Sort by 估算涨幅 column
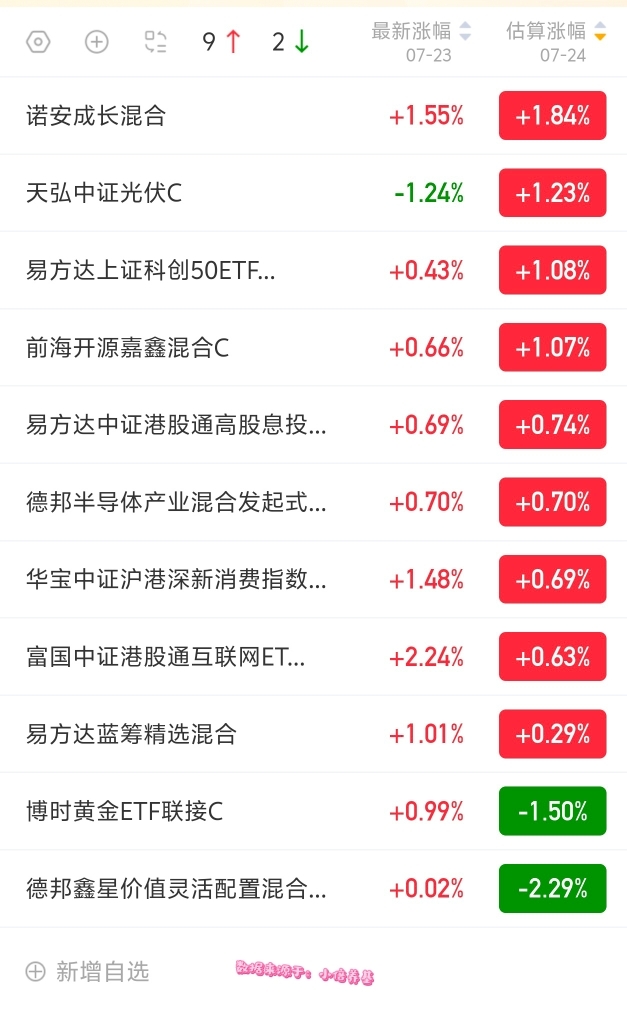The image size is (627, 1033). tap(556, 42)
